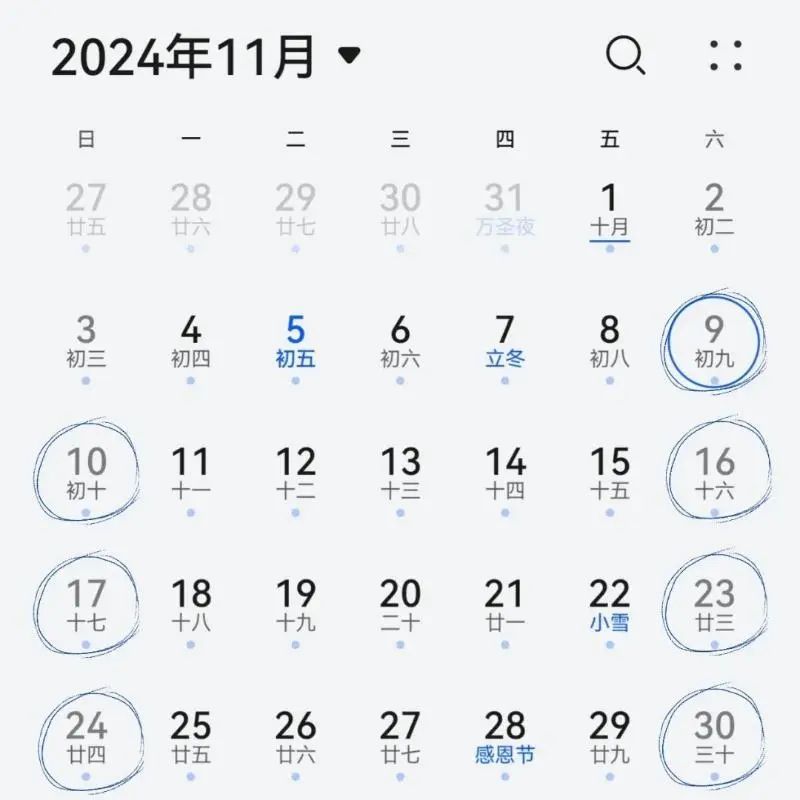Select November 9
Image resolution: width=800 pixels, height=800 pixels.
(x=714, y=341)
